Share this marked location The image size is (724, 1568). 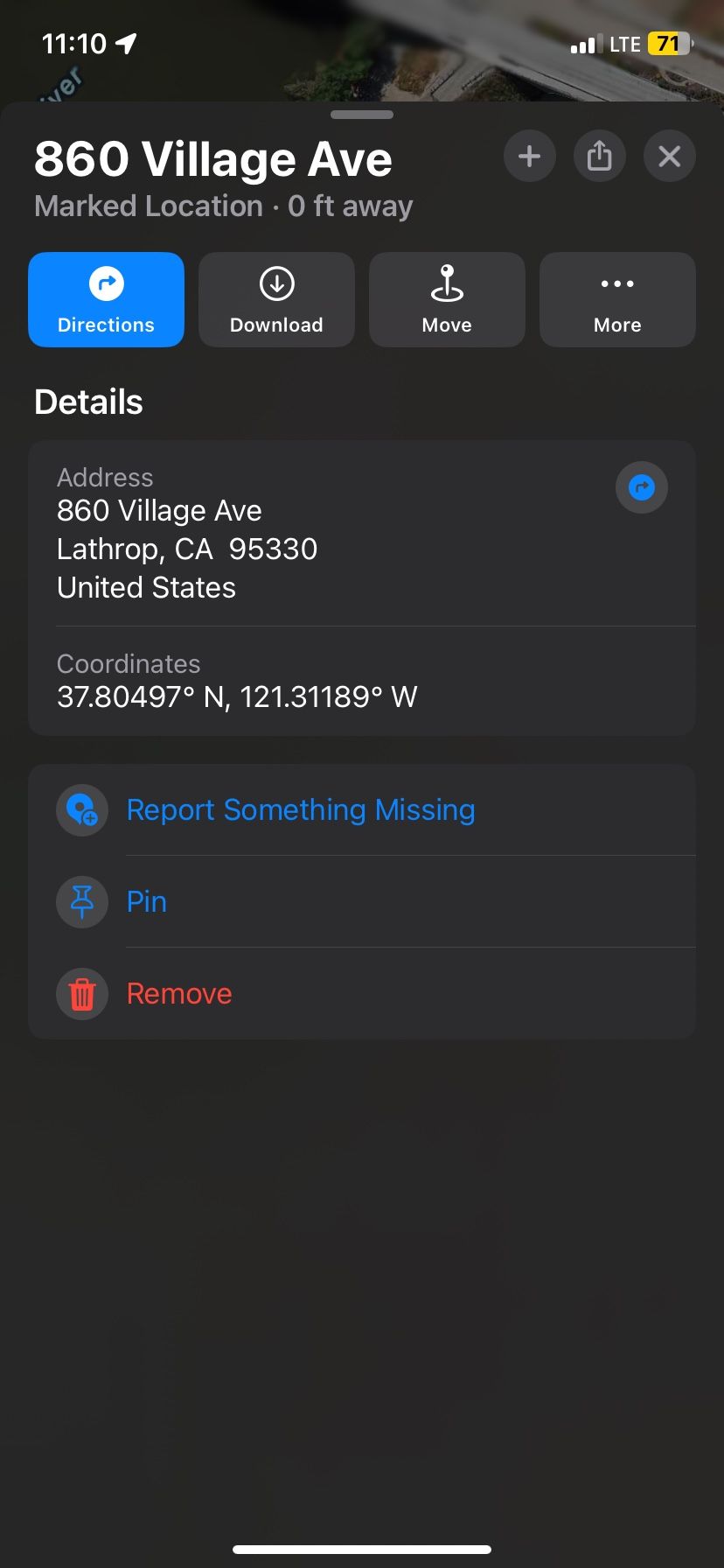(599, 157)
